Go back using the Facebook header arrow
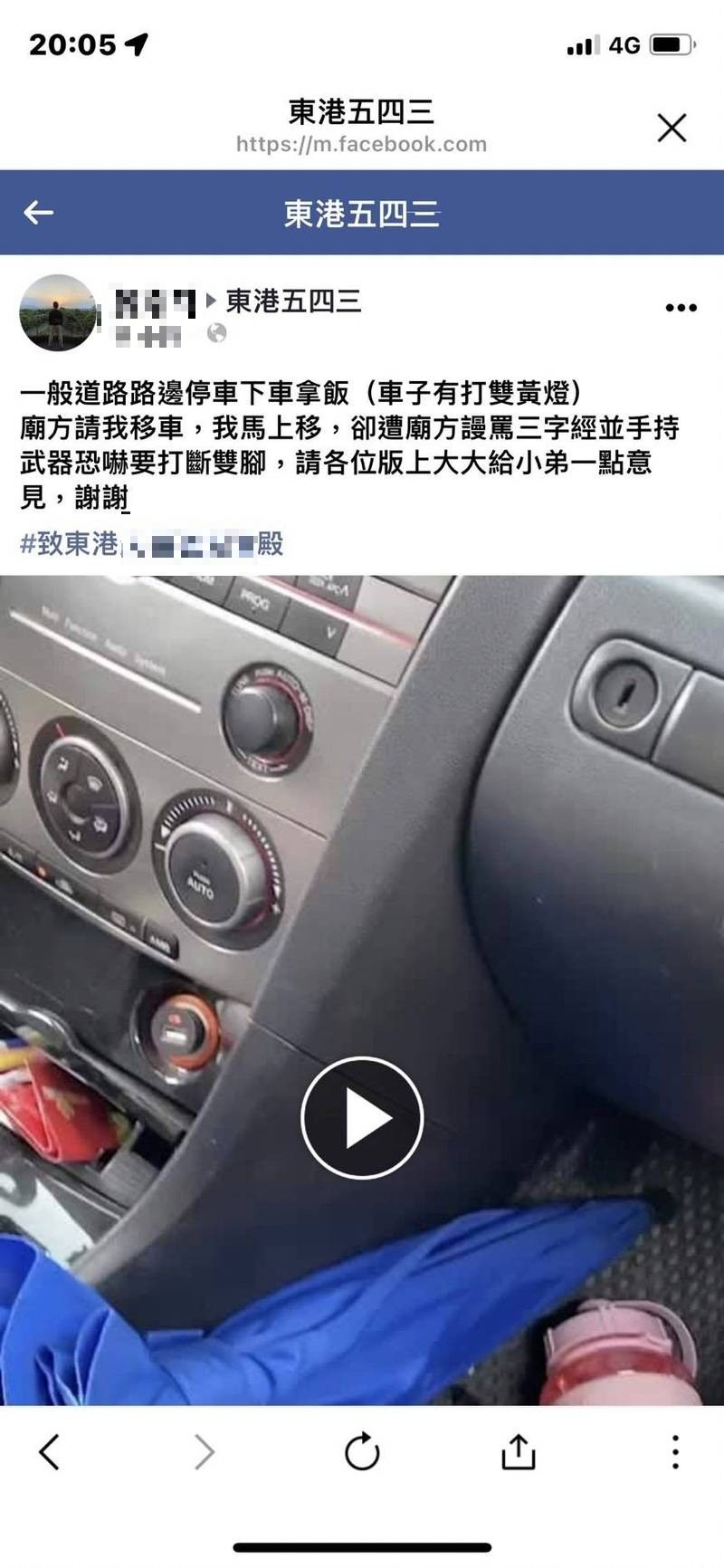This screenshot has height=1568, width=724. [38, 213]
